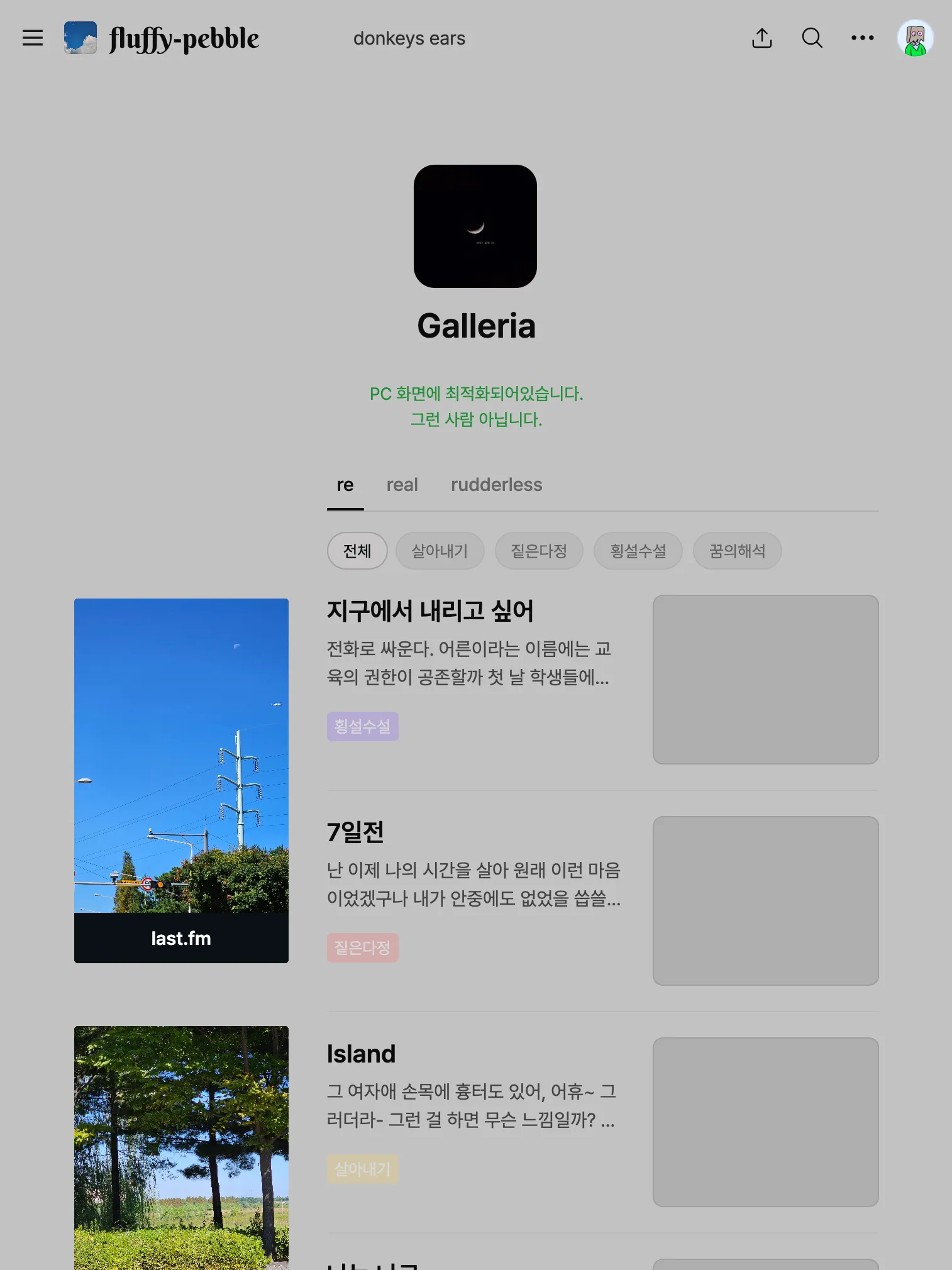Open the Island post
The image size is (952, 1270).
pyautogui.click(x=361, y=1054)
